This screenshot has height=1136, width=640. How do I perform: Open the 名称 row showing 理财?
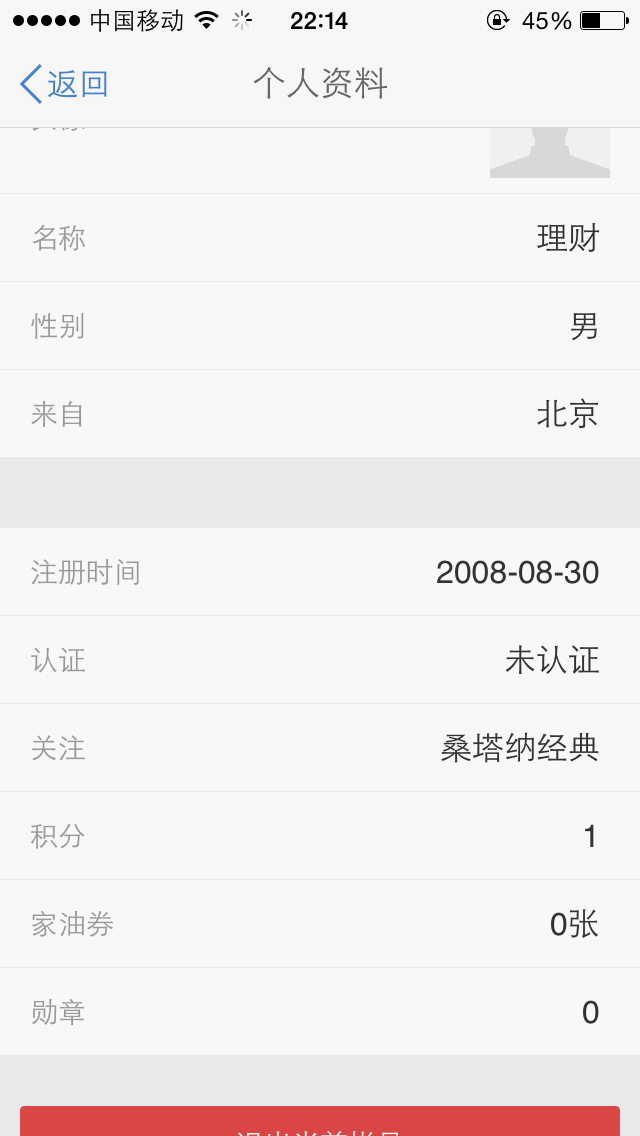pyautogui.click(x=320, y=238)
